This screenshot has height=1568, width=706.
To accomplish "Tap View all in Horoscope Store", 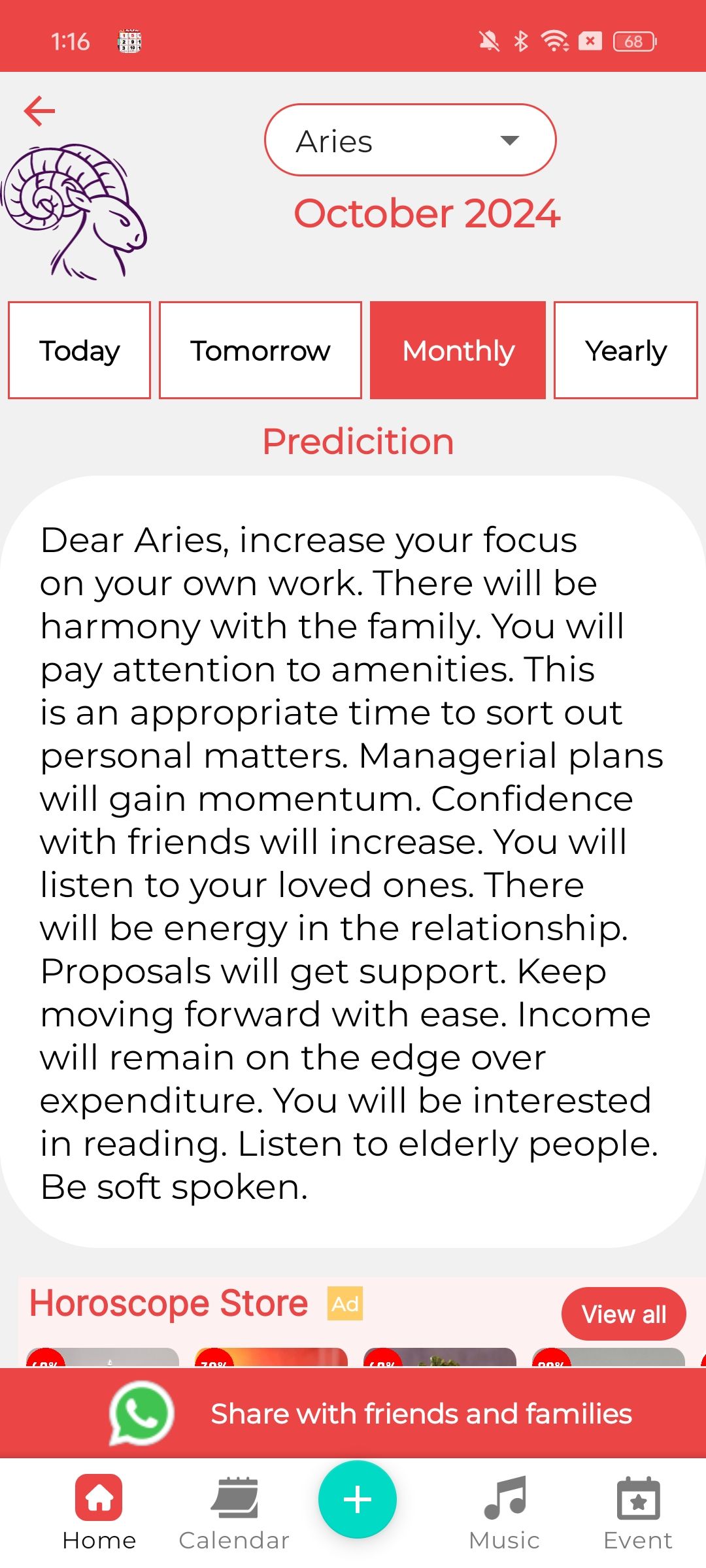I will point(624,1314).
